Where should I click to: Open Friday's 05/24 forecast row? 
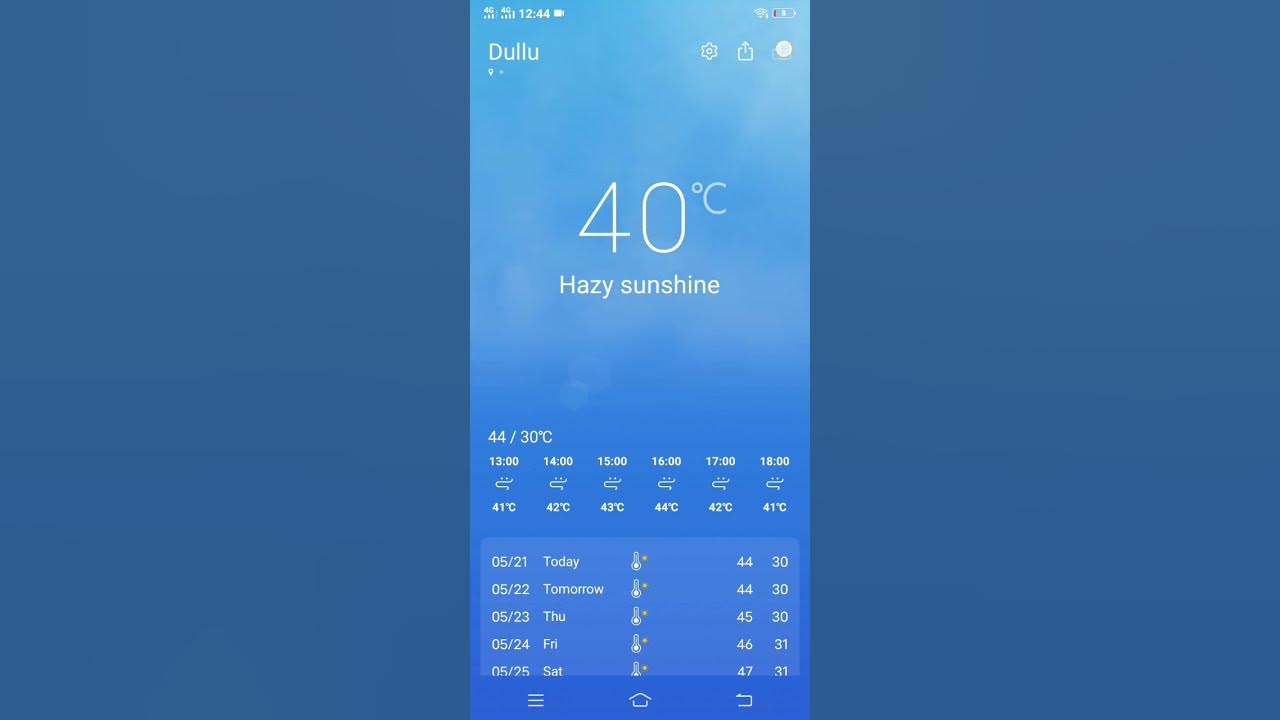639,644
